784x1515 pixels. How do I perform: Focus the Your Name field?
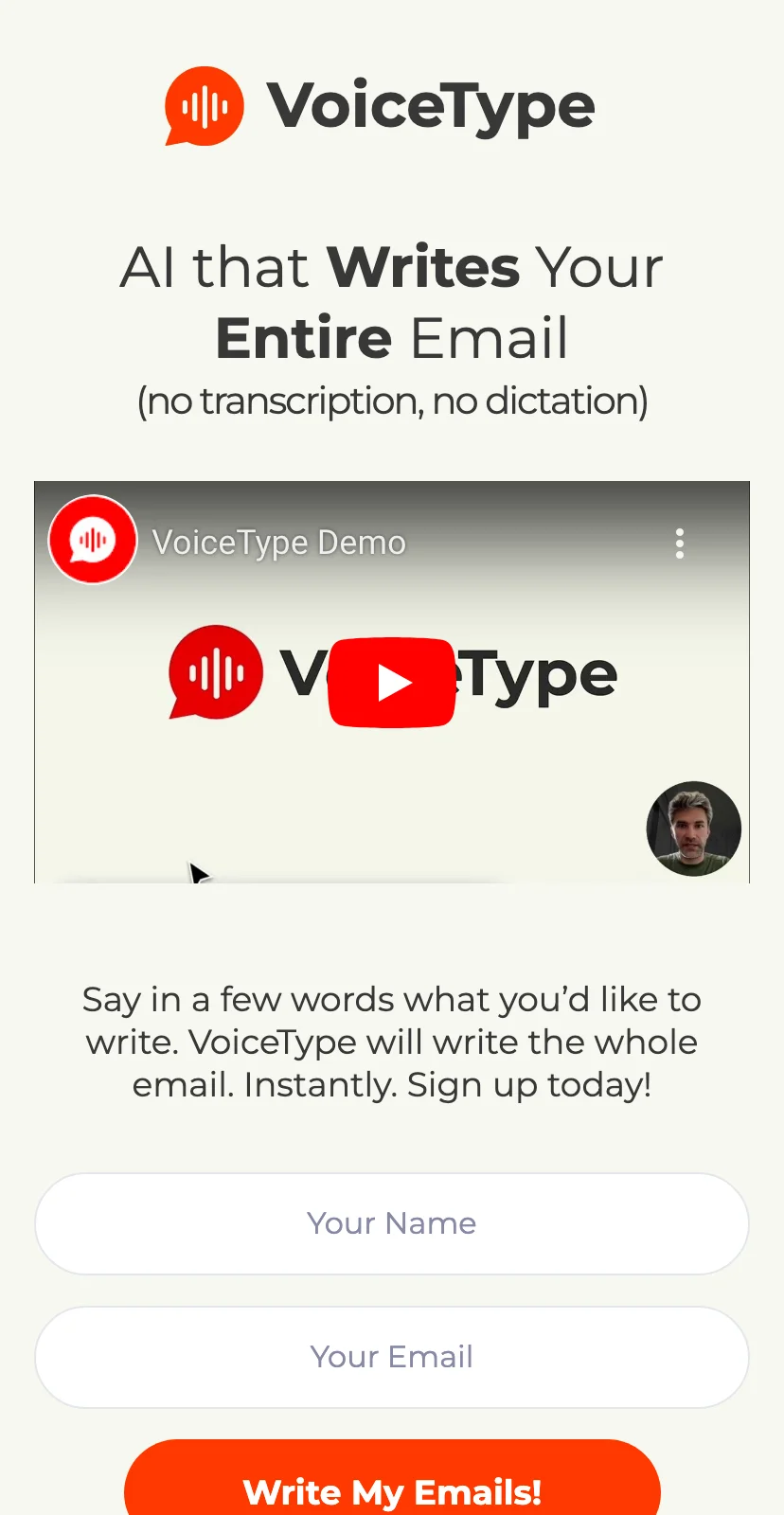392,1223
